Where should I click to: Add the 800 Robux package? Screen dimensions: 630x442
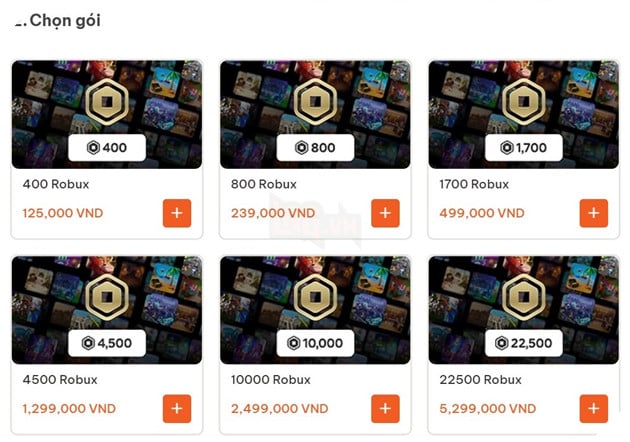[385, 213]
